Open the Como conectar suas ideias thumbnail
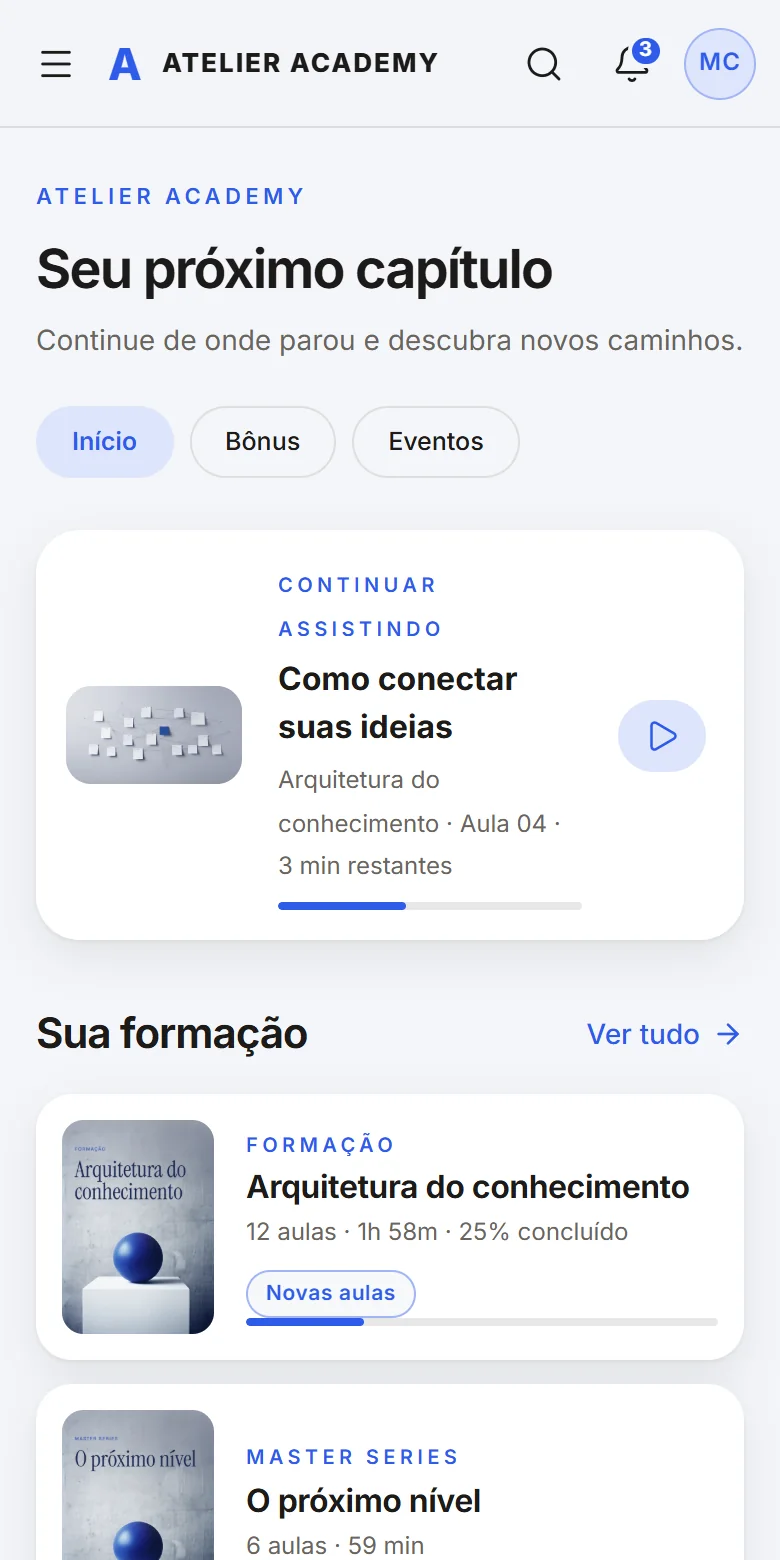The height and width of the screenshot is (1560, 780). click(x=154, y=735)
